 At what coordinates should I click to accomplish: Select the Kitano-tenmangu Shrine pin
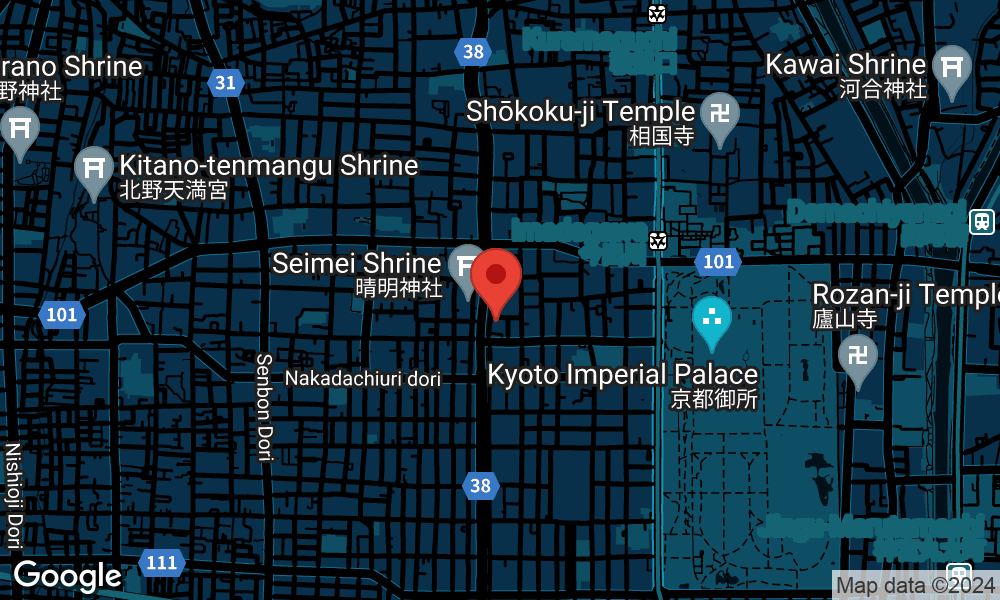[93, 169]
